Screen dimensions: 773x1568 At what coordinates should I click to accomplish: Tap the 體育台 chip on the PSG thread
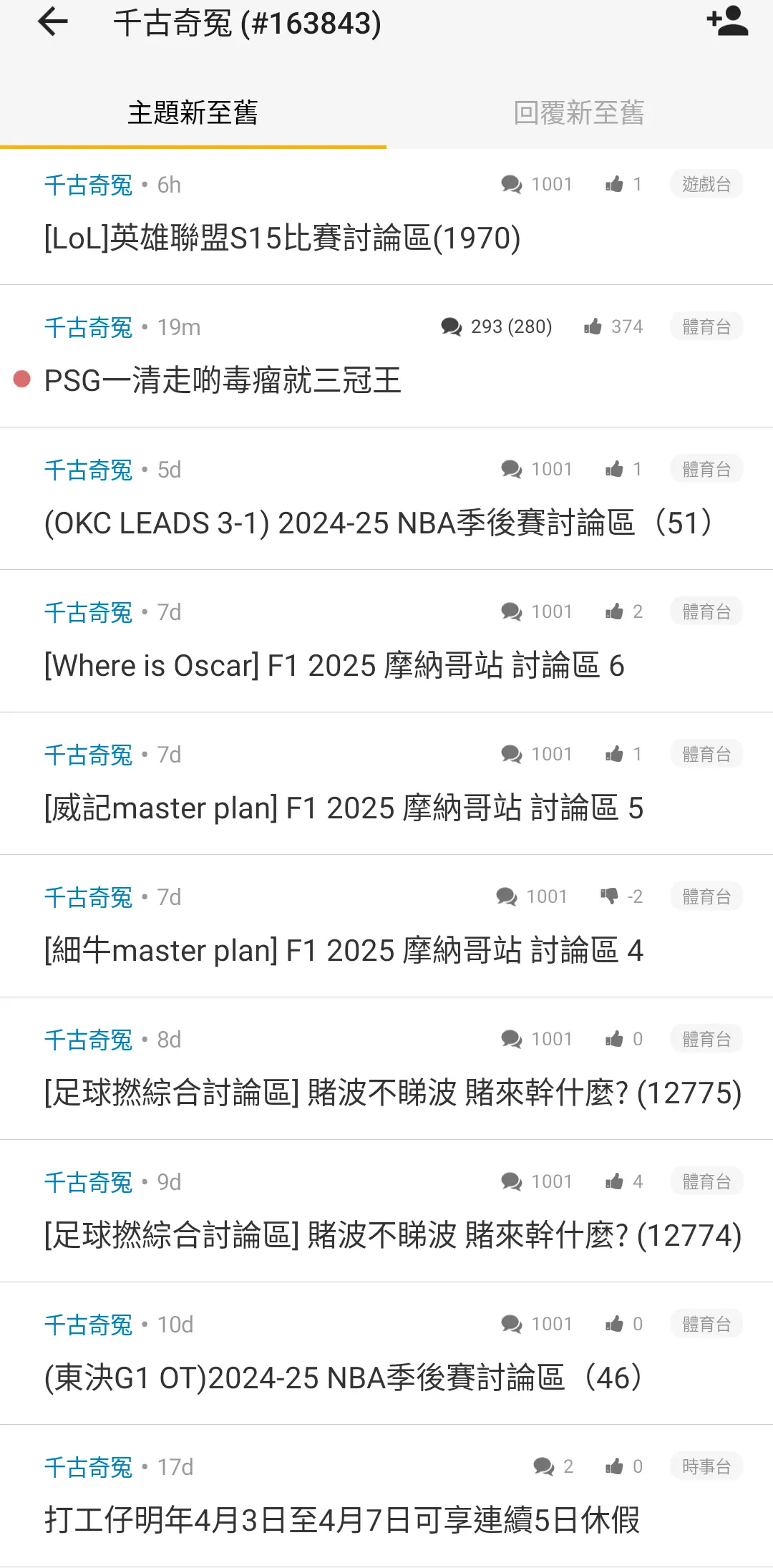click(706, 326)
